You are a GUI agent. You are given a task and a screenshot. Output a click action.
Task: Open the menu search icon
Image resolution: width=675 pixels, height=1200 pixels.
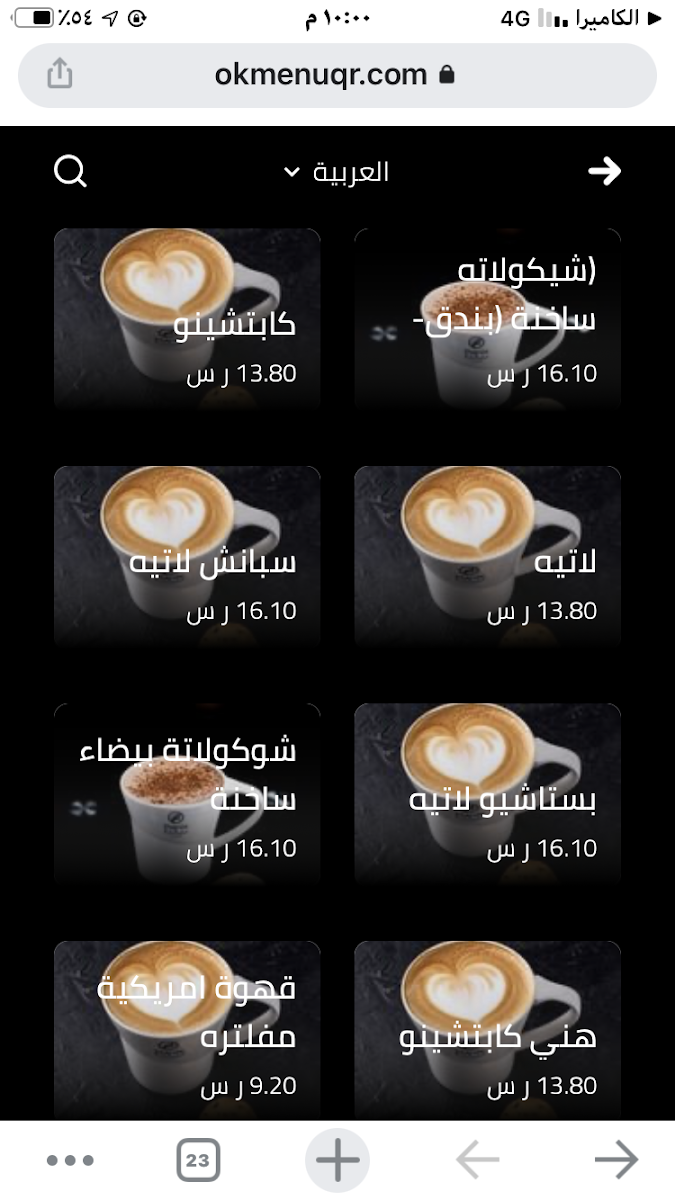pyautogui.click(x=70, y=172)
